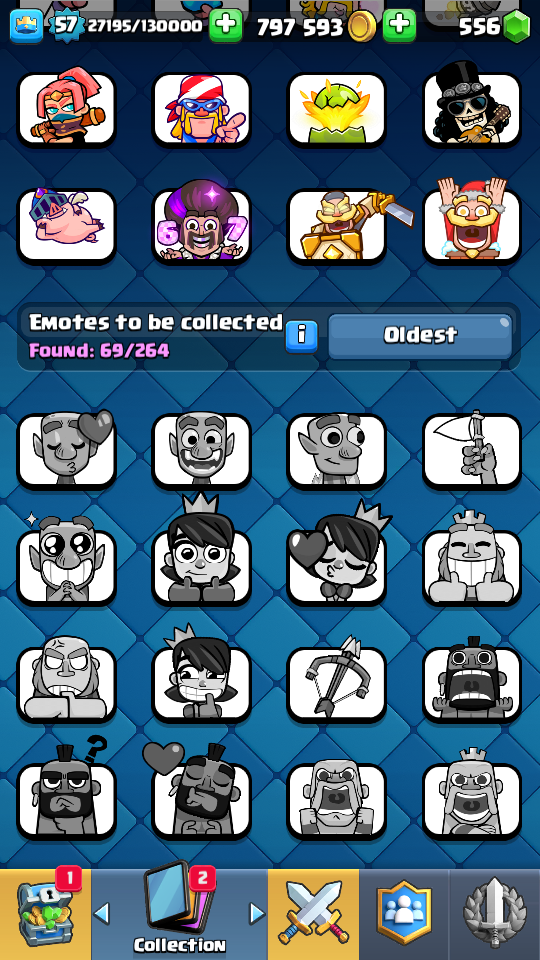The width and height of the screenshot is (540, 960).
Task: Select the golden knight with sword emote
Action: pyautogui.click(x=337, y=225)
